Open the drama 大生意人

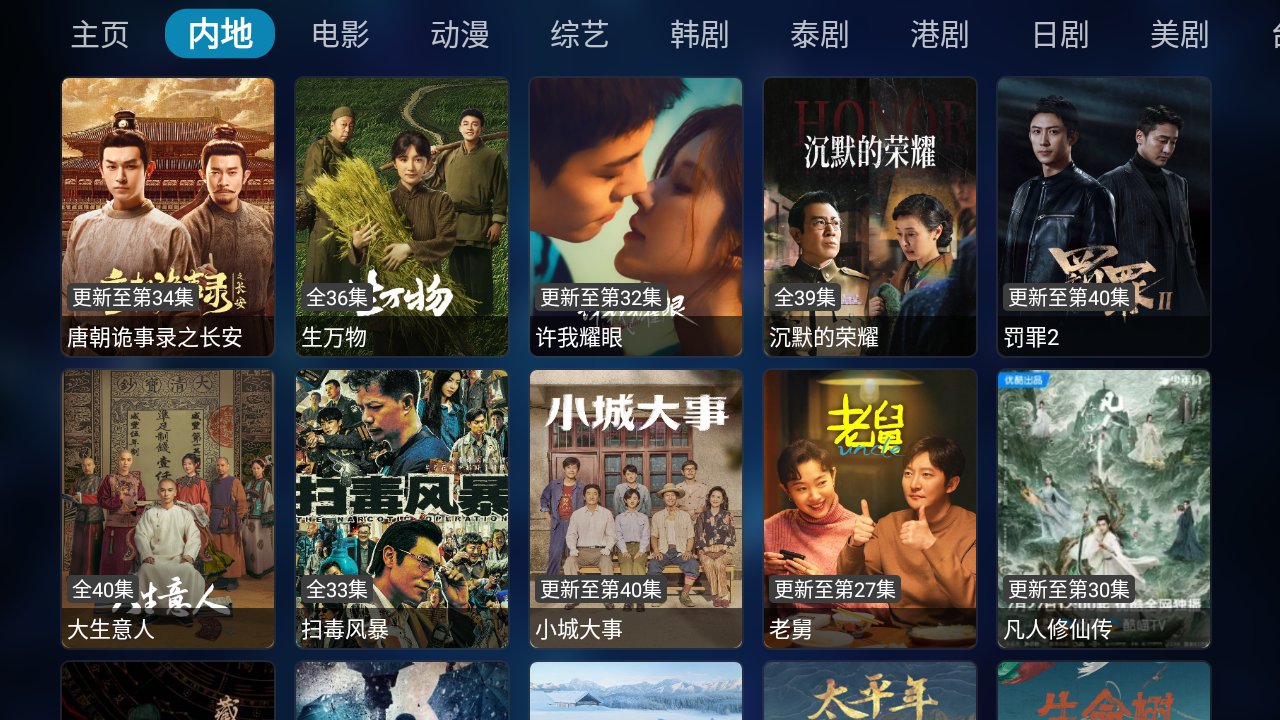pyautogui.click(x=168, y=509)
